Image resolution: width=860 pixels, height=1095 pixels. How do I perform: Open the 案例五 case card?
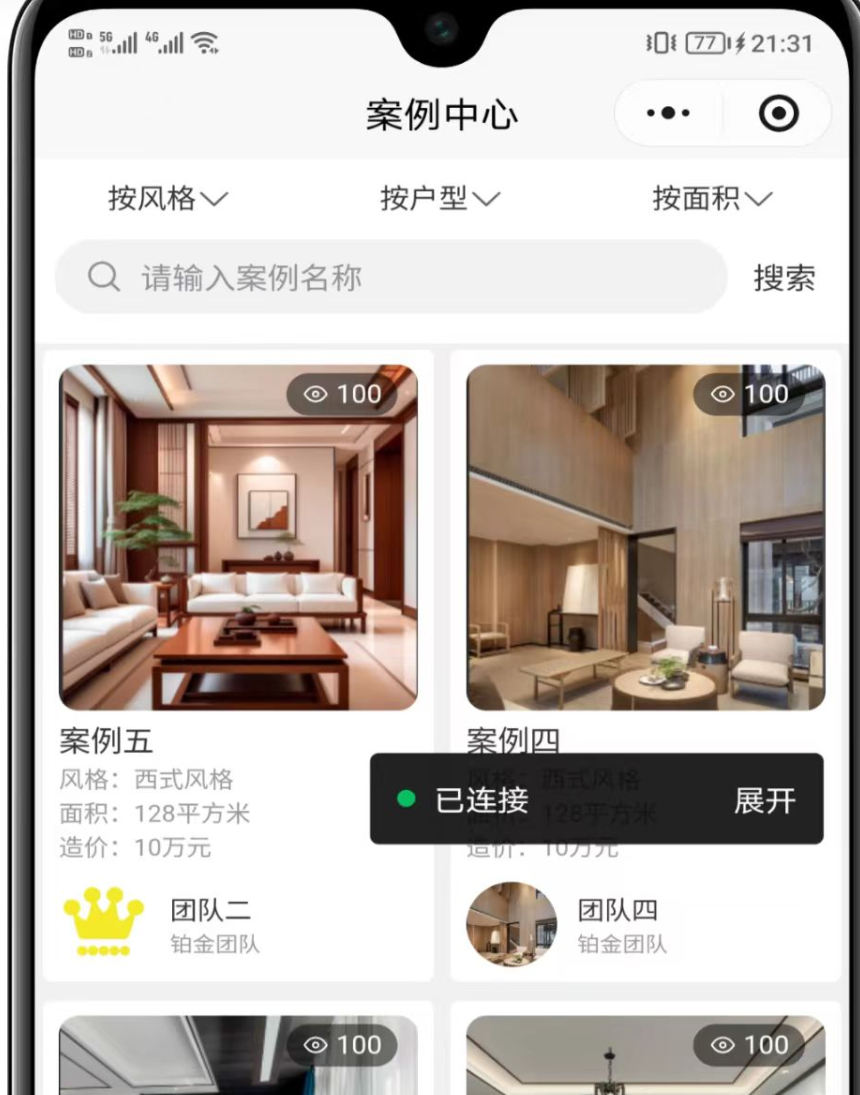pyautogui.click(x=238, y=538)
